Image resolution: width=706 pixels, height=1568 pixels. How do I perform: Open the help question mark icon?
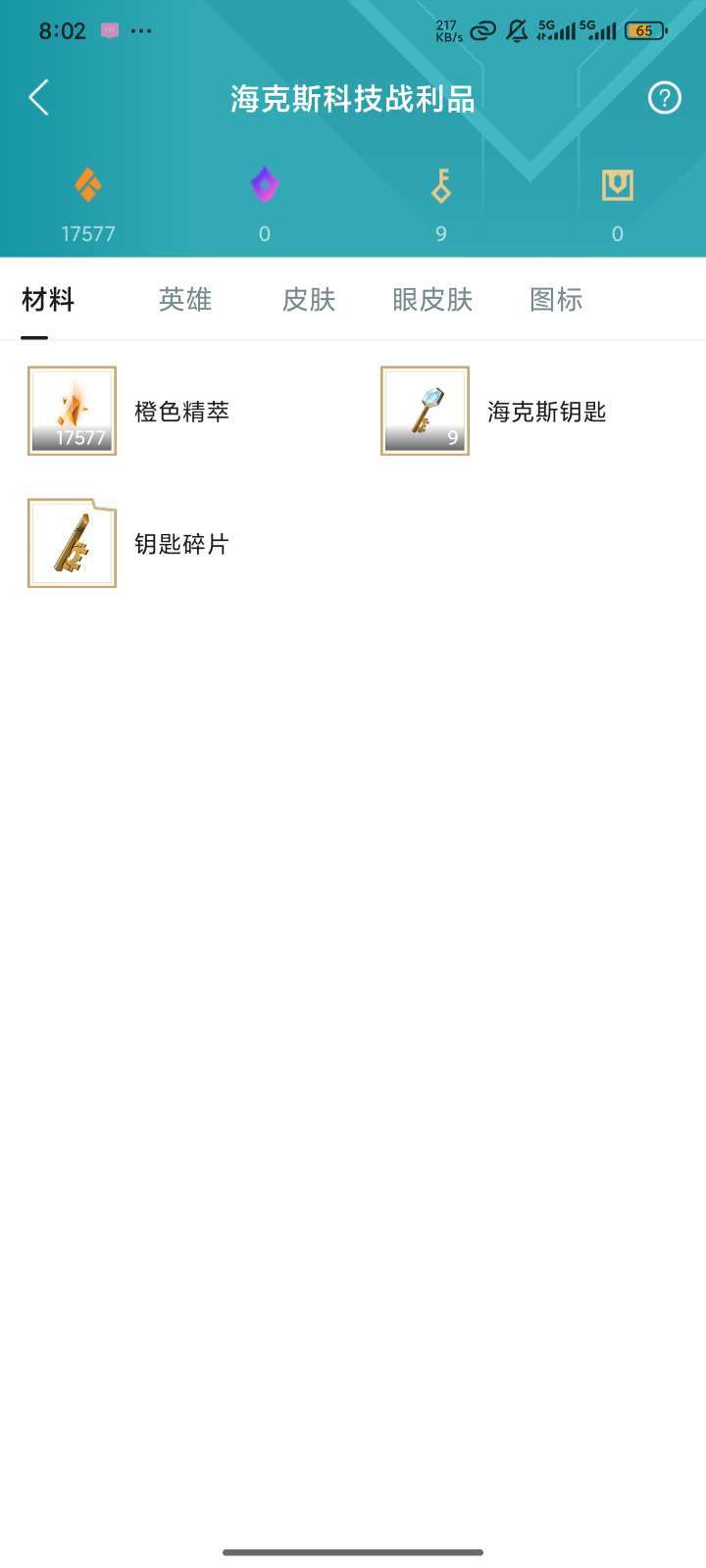(x=664, y=98)
